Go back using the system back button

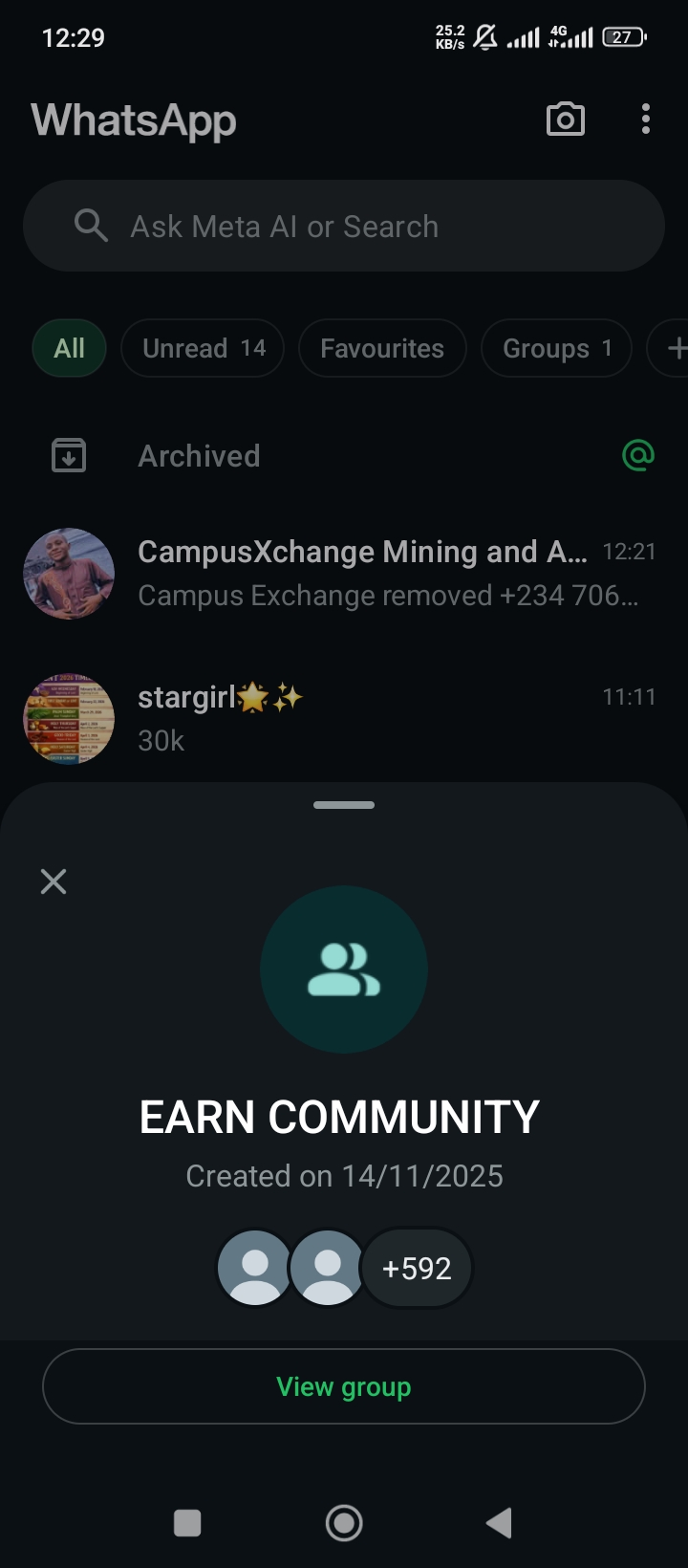[x=499, y=1522]
